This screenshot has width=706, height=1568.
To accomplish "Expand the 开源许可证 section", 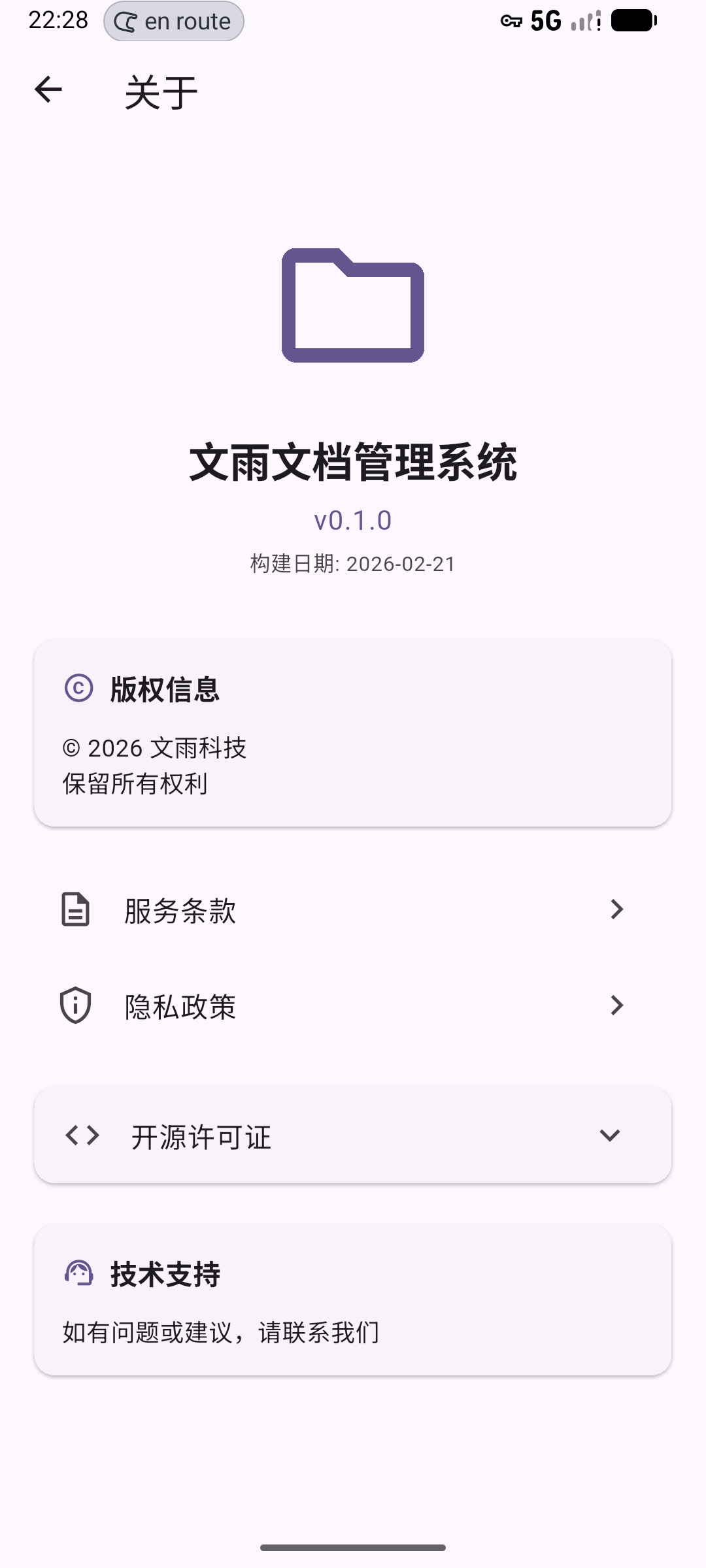I will [353, 1135].
